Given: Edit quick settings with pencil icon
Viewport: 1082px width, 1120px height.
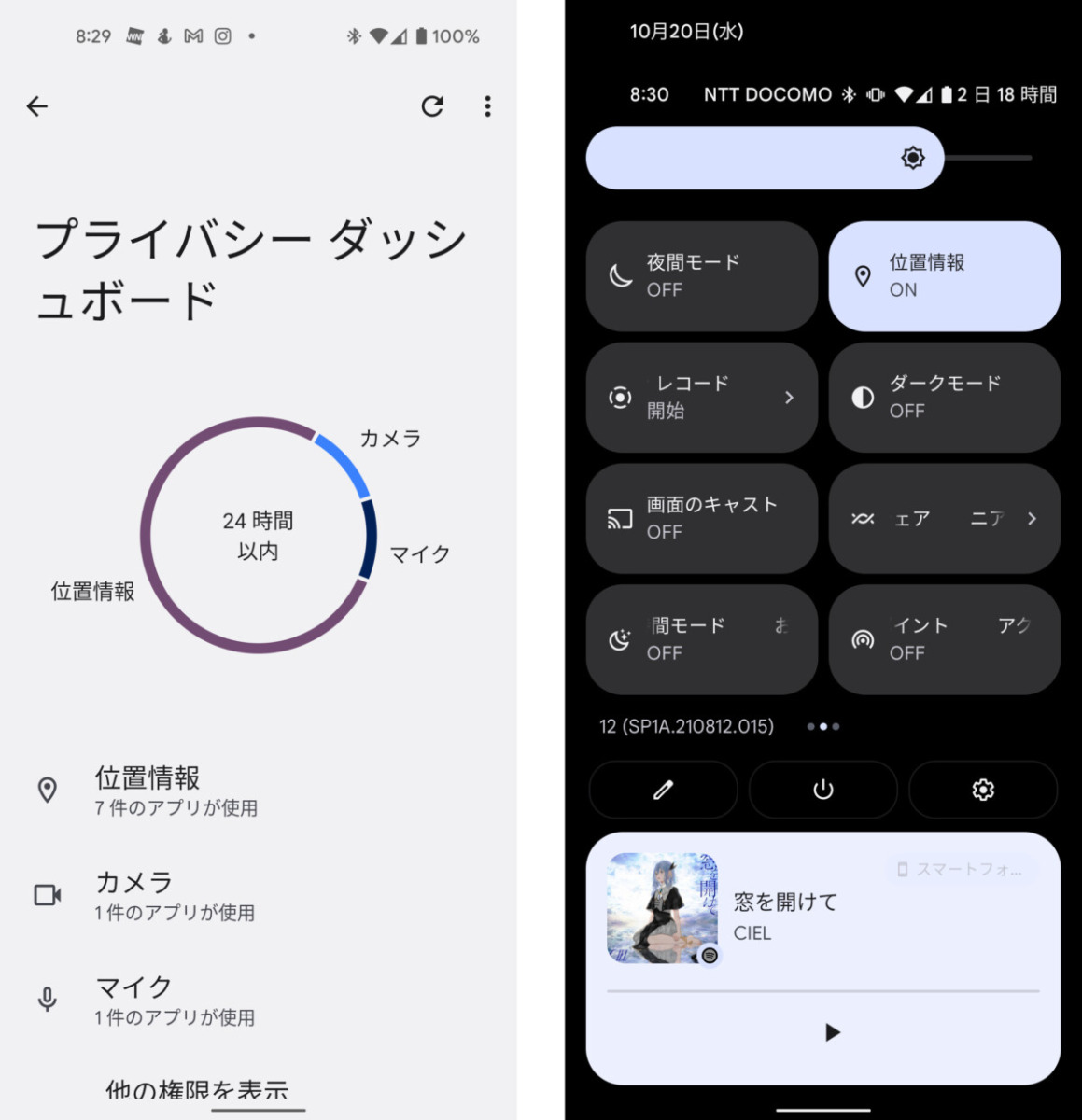Looking at the screenshot, I should coord(663,790).
